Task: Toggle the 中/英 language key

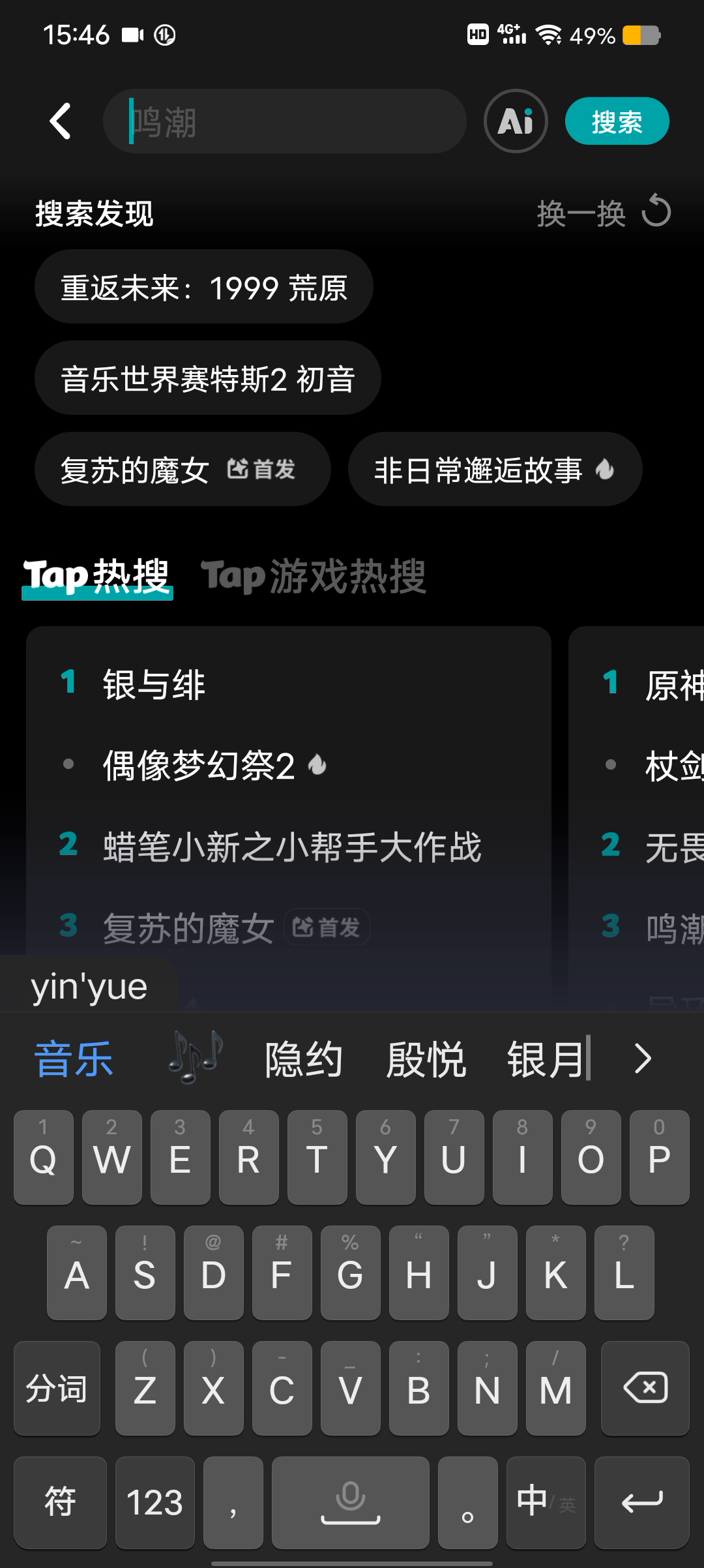Action: pos(546,1502)
